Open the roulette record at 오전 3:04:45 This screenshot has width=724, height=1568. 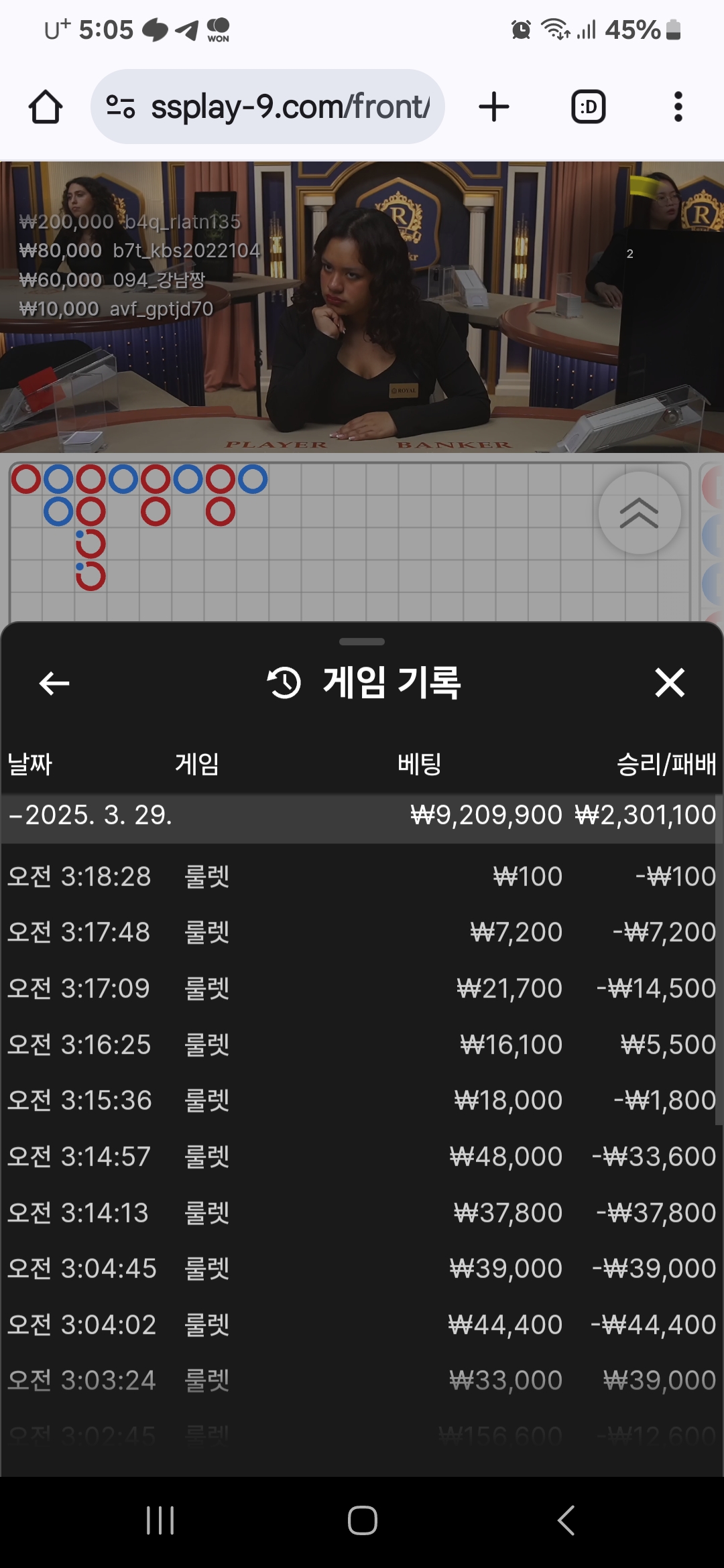[x=362, y=1268]
